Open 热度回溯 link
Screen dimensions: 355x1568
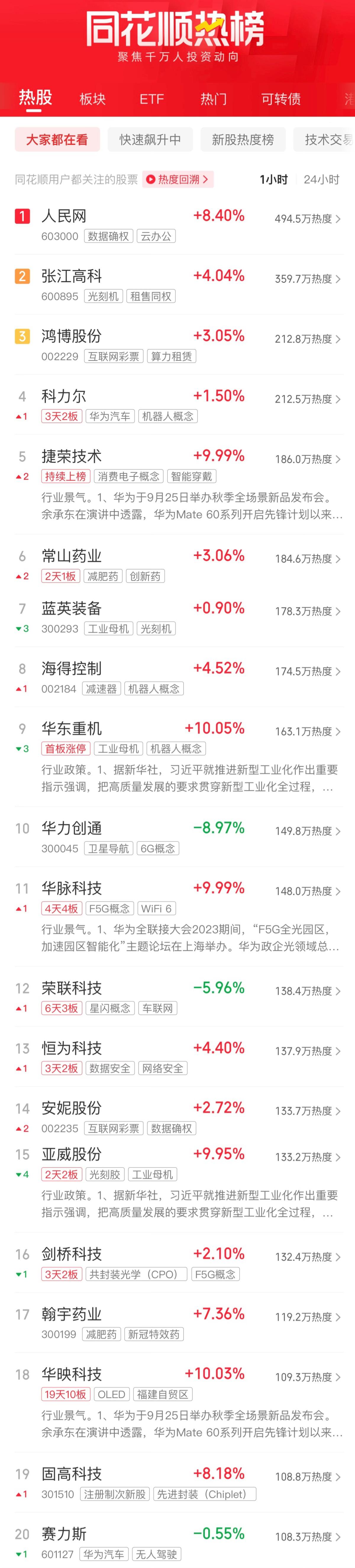pos(177,180)
